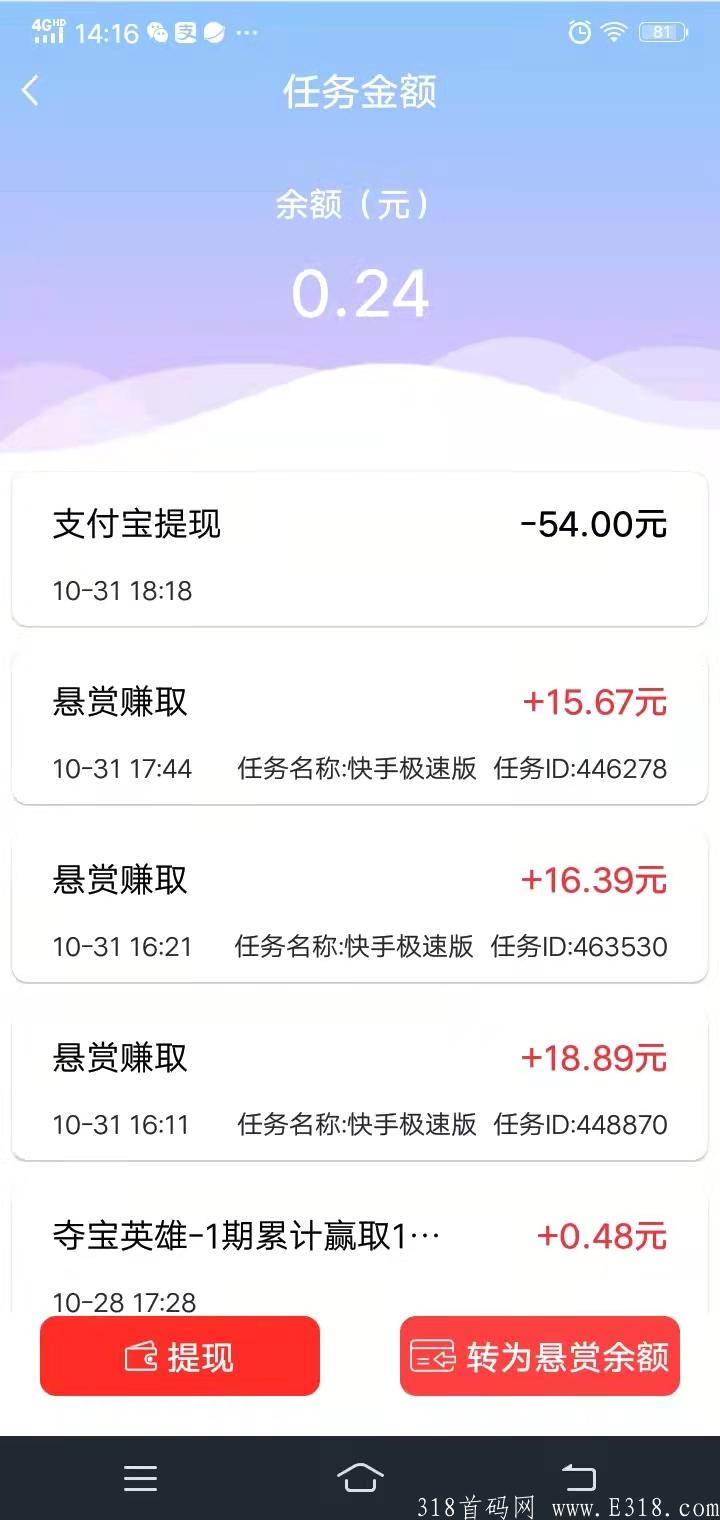
Task: Tap the alarm clock icon in status bar
Action: 578,32
